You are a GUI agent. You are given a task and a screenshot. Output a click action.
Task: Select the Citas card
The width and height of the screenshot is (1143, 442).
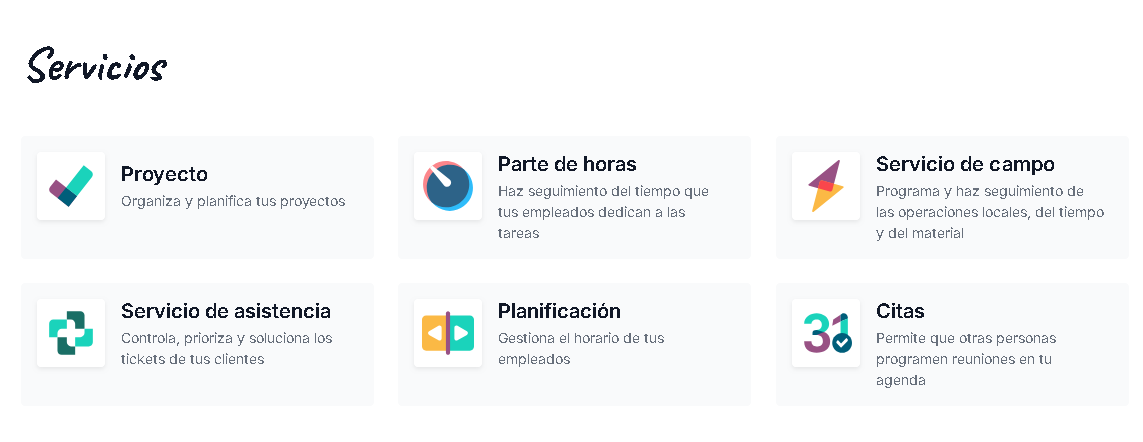952,344
